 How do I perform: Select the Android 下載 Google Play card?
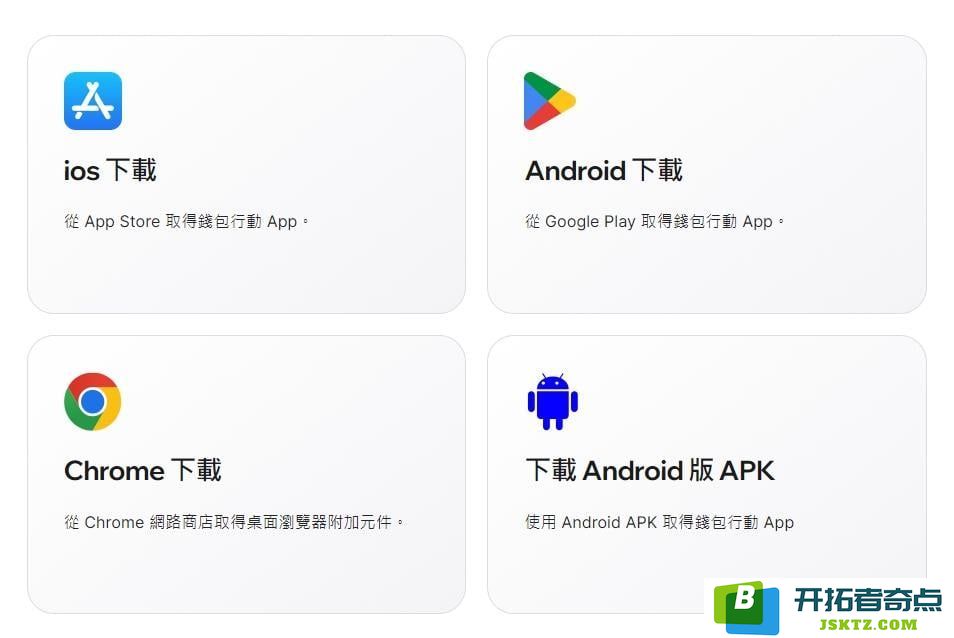[706, 175]
